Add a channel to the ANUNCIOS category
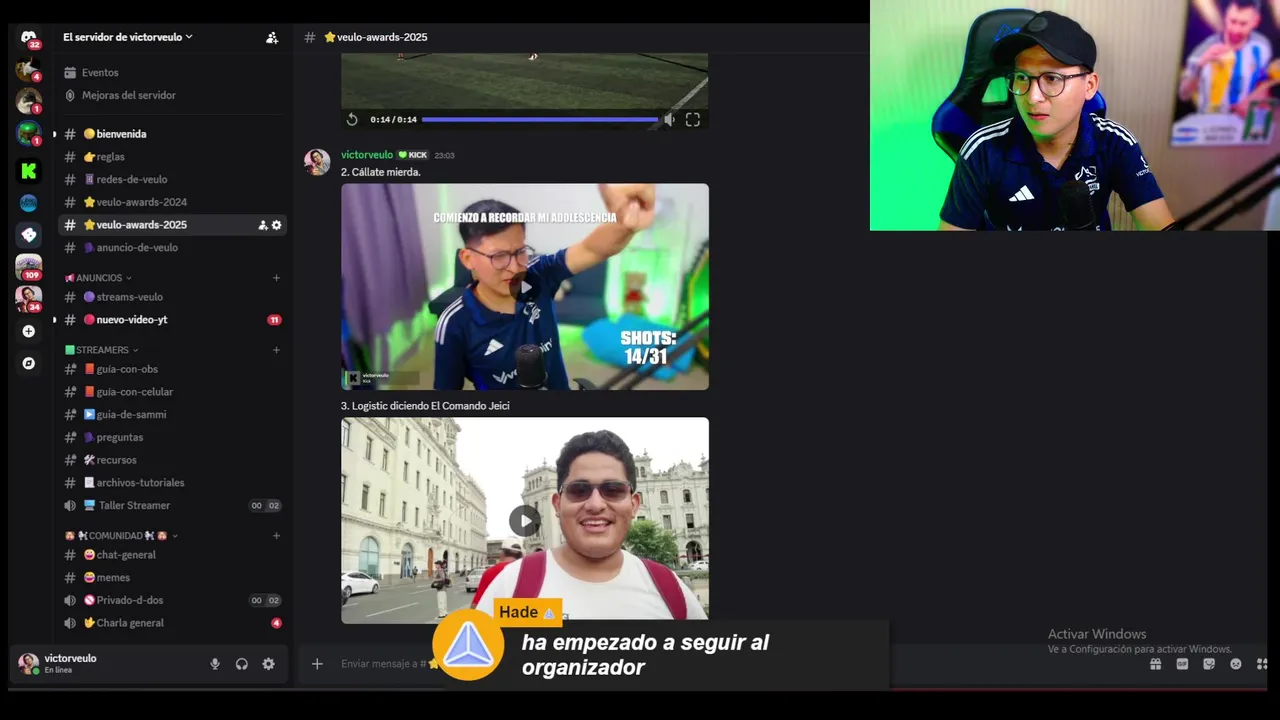 tap(276, 278)
